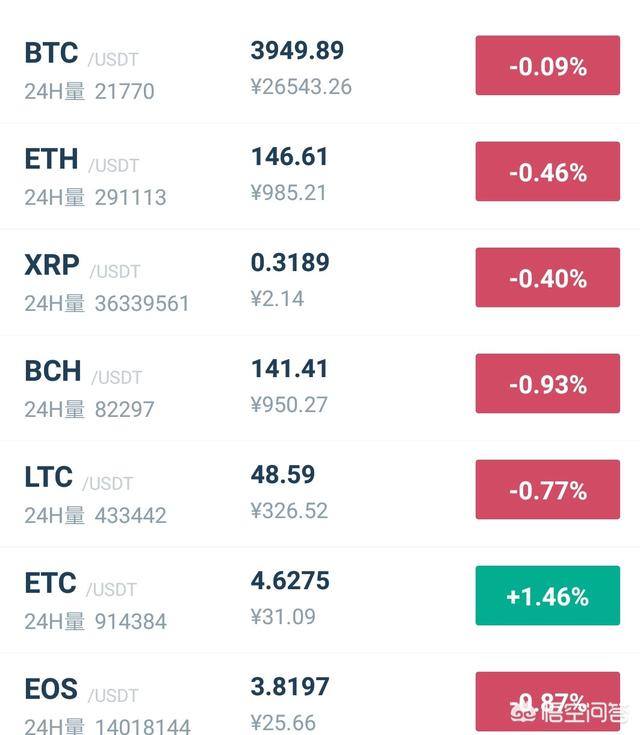Tap the -0.93% change badge for BCH
Viewport: 640px width, 735px height.
tap(547, 384)
